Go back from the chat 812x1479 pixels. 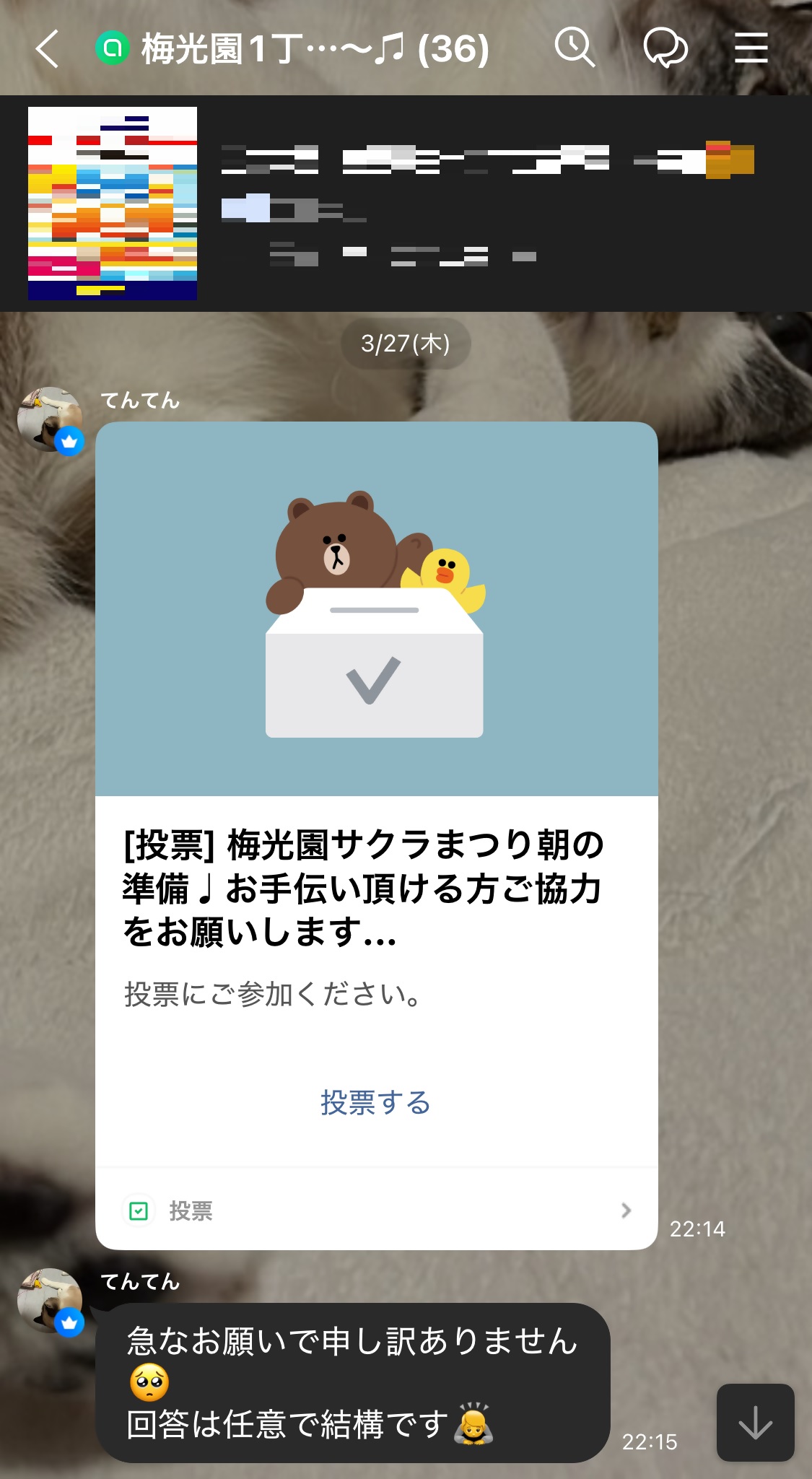47,49
